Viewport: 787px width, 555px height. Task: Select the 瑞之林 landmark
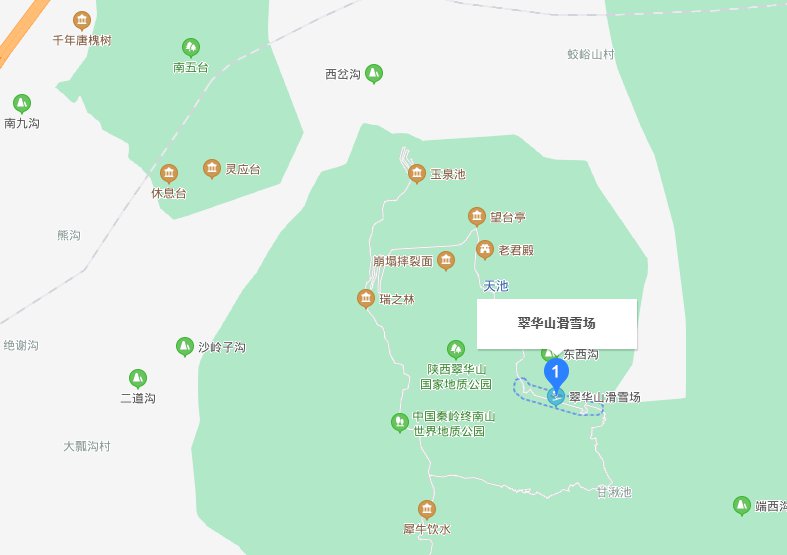366,298
